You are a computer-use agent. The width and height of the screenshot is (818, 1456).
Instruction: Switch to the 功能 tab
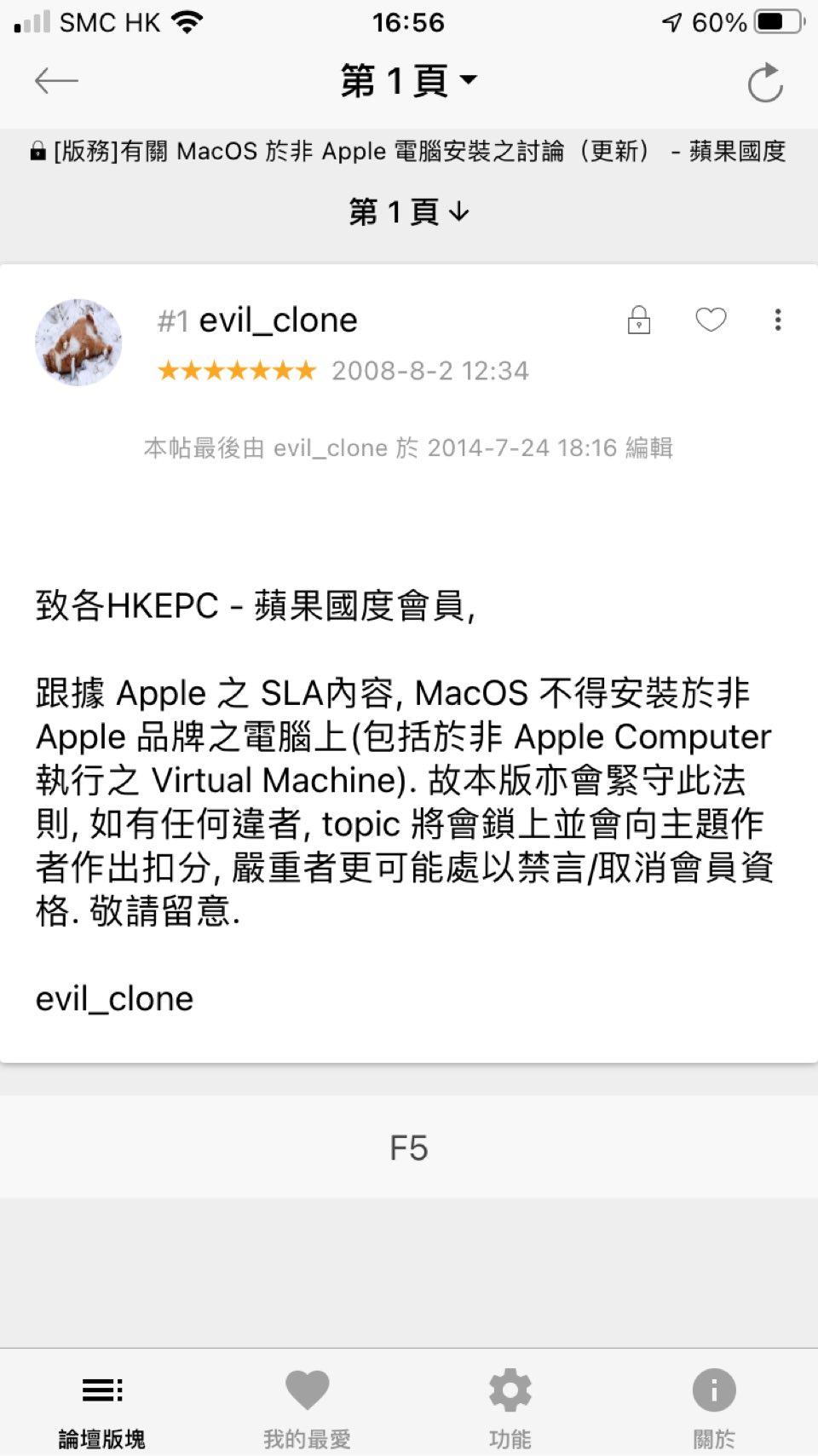(510, 1407)
